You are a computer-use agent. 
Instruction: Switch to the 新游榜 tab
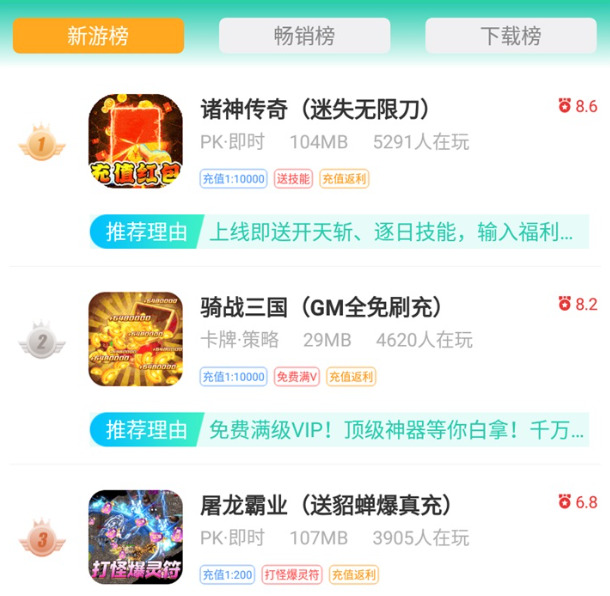[x=98, y=36]
